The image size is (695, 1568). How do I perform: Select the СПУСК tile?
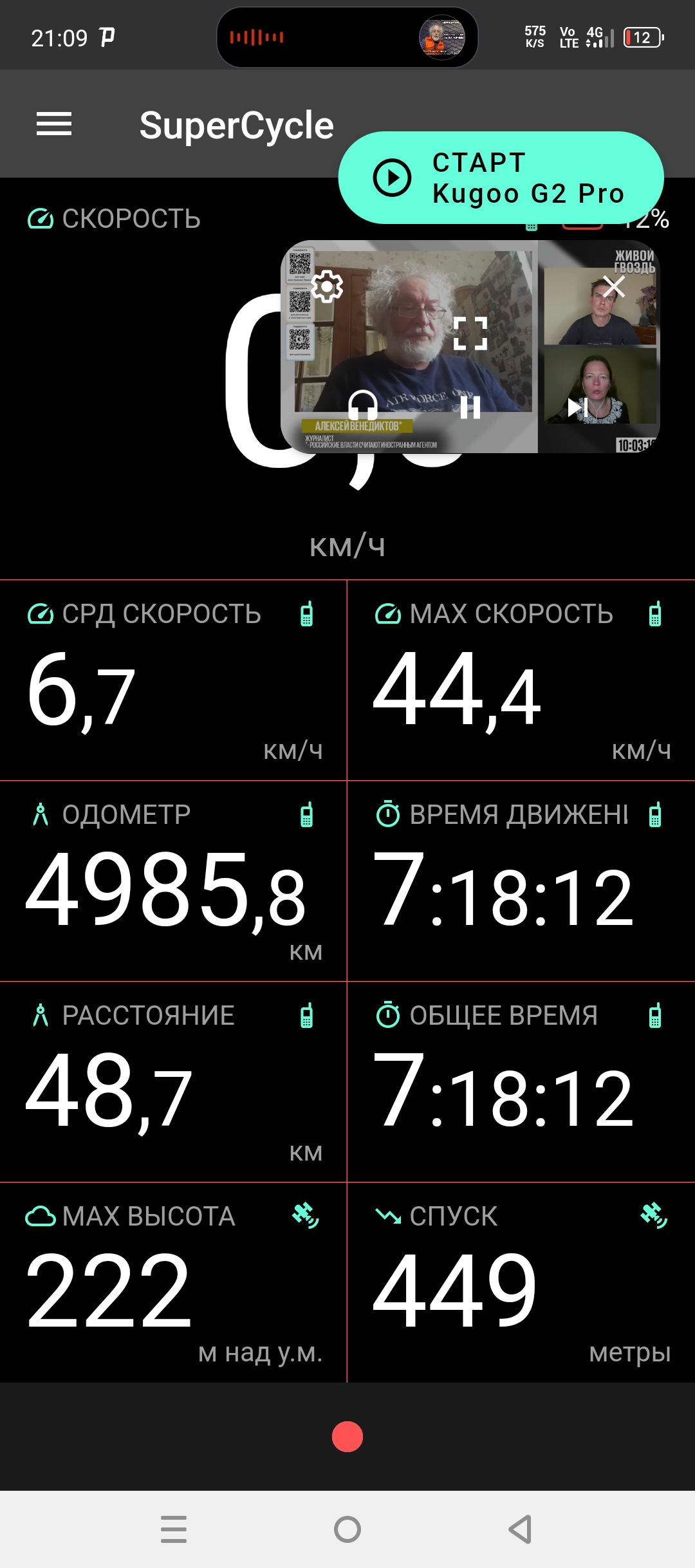[521, 1283]
